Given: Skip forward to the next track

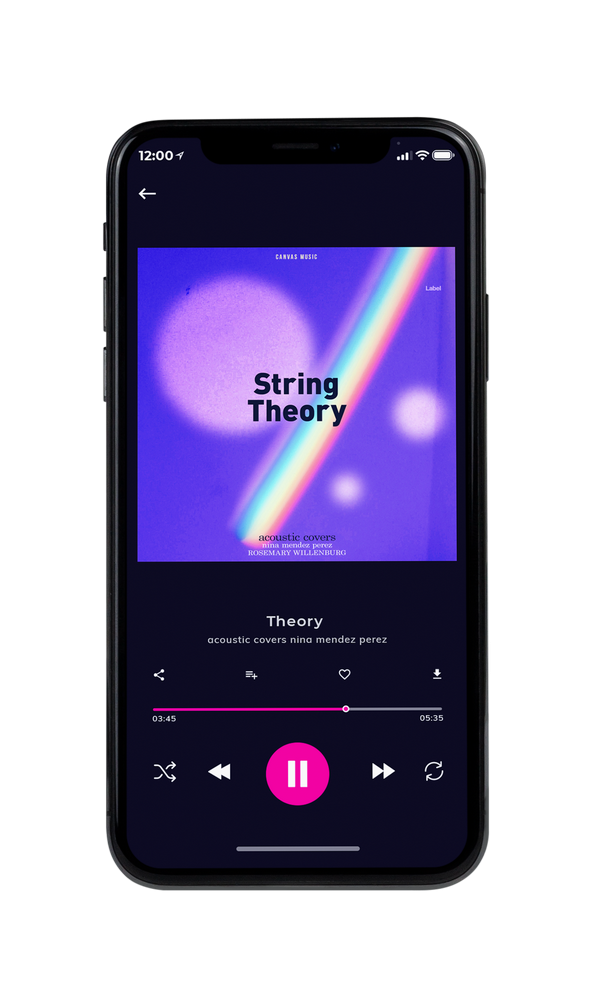Looking at the screenshot, I should (x=383, y=771).
